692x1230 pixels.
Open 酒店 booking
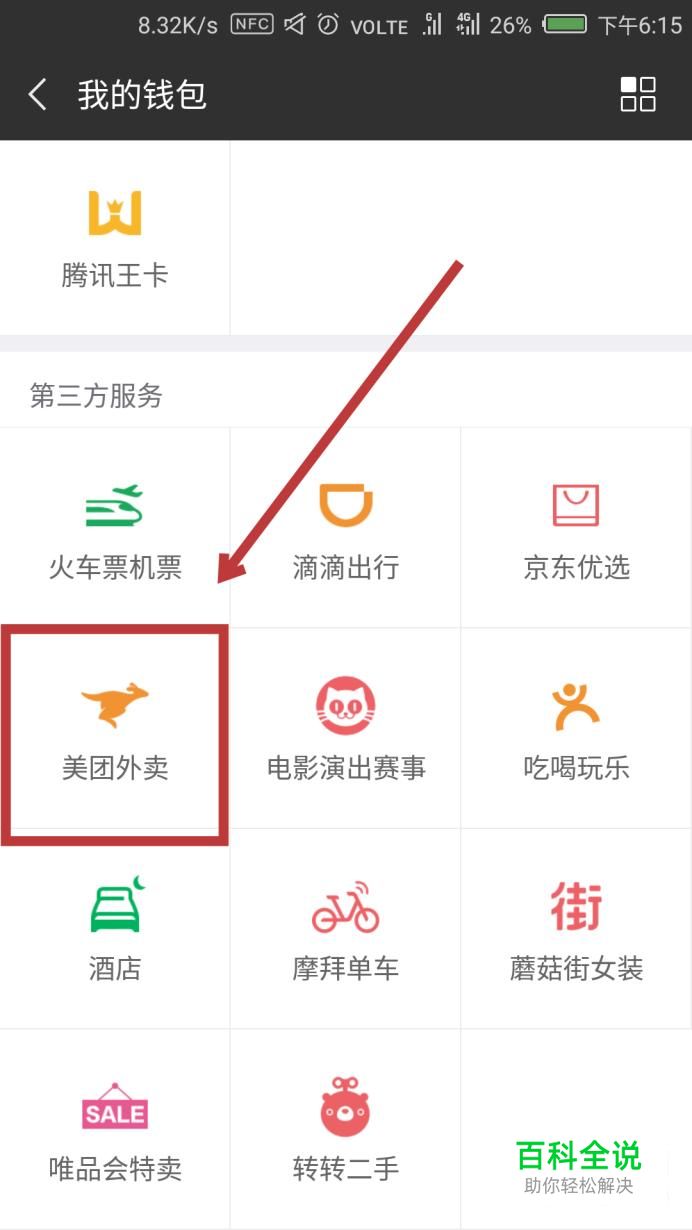[115, 930]
